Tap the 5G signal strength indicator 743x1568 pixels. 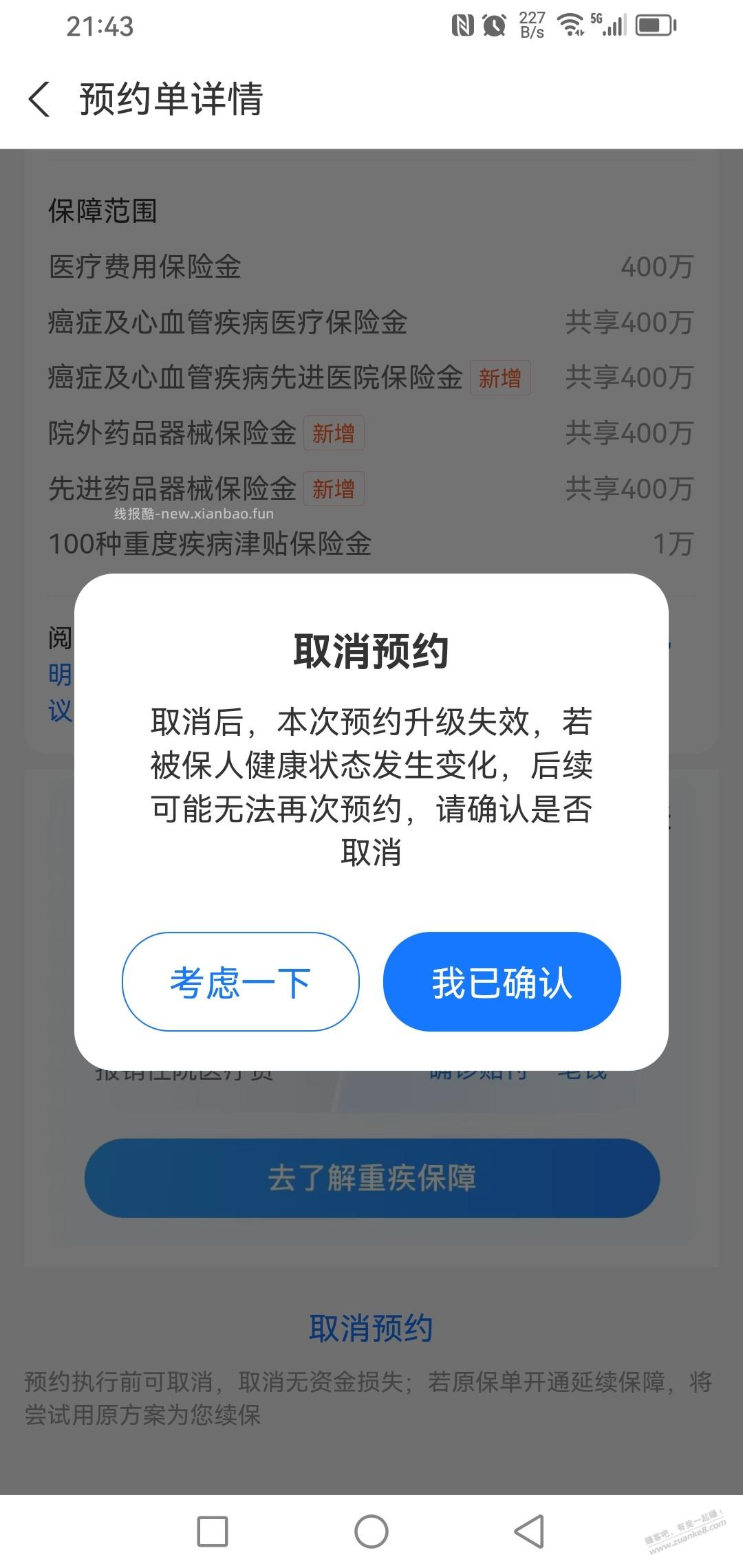(x=611, y=24)
